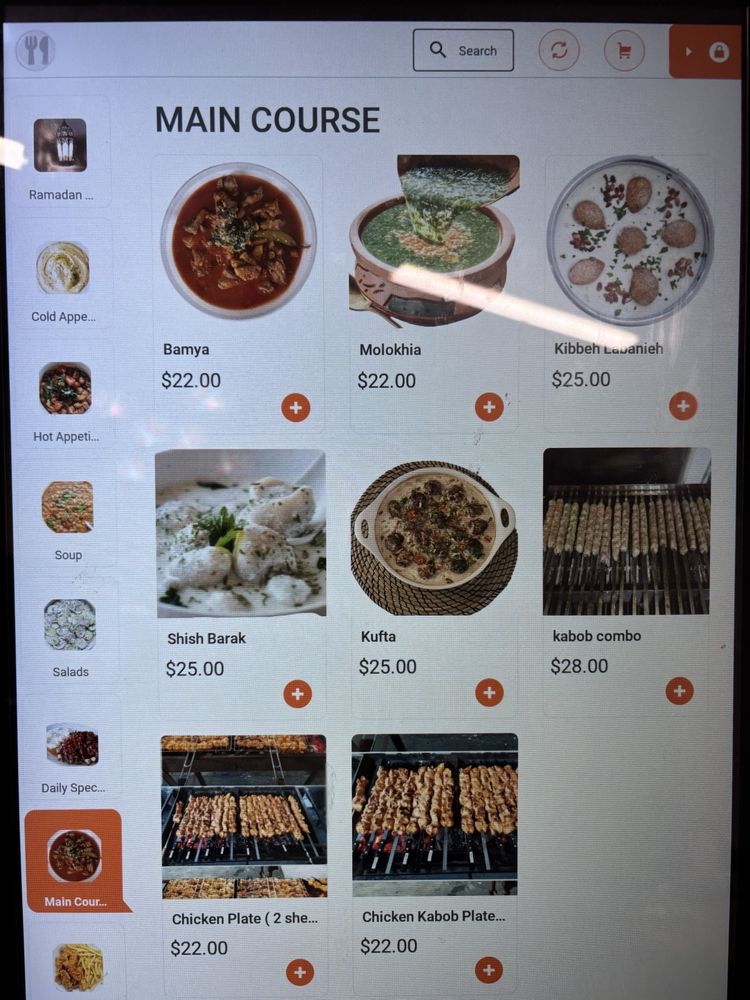Show the Salads category
The width and height of the screenshot is (750, 1000).
(x=70, y=633)
